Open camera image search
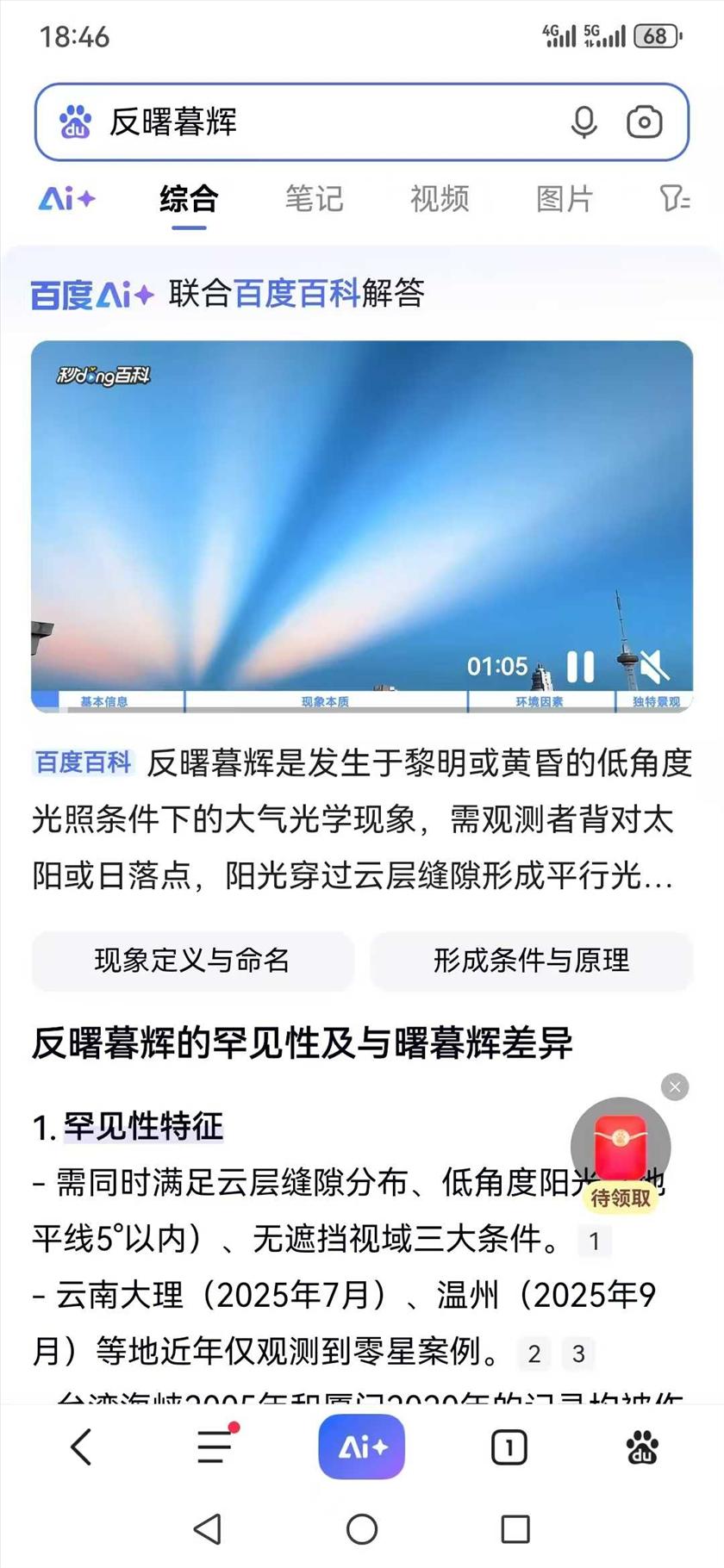 tap(644, 122)
